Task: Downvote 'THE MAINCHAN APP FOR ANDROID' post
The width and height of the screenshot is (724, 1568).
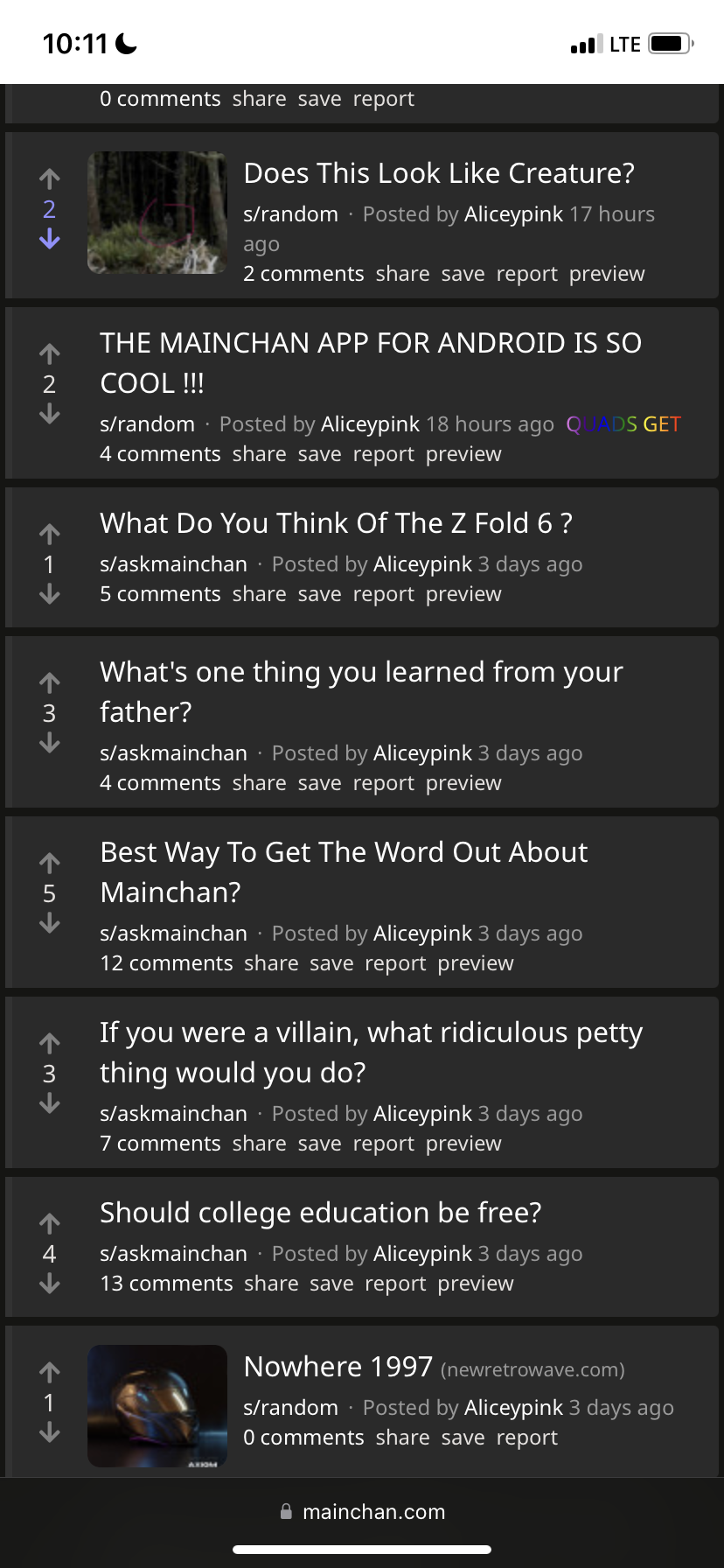Action: coord(50,414)
